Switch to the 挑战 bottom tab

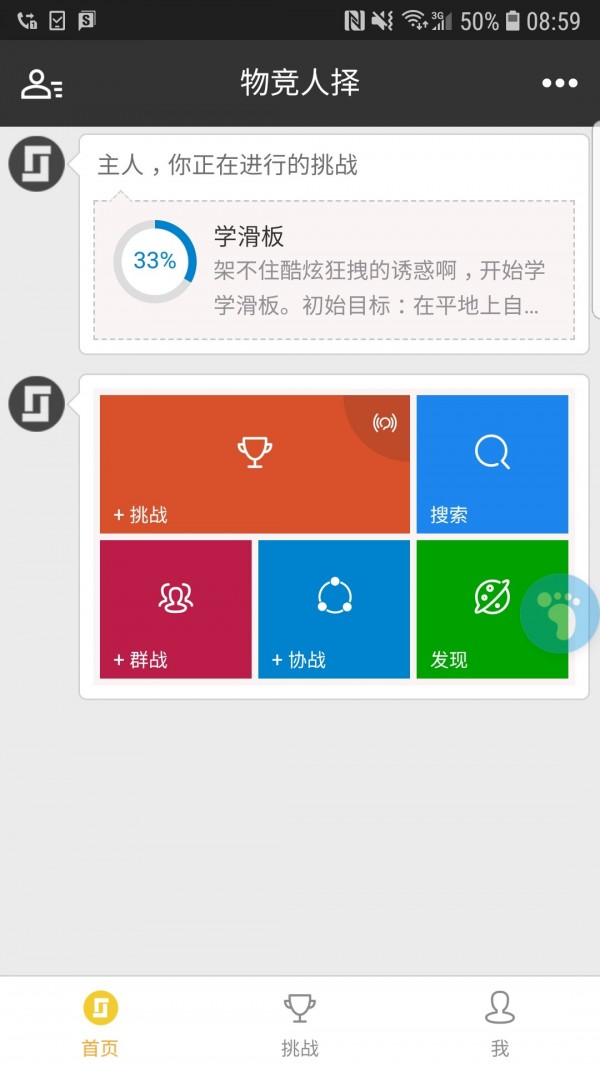coord(300,1022)
